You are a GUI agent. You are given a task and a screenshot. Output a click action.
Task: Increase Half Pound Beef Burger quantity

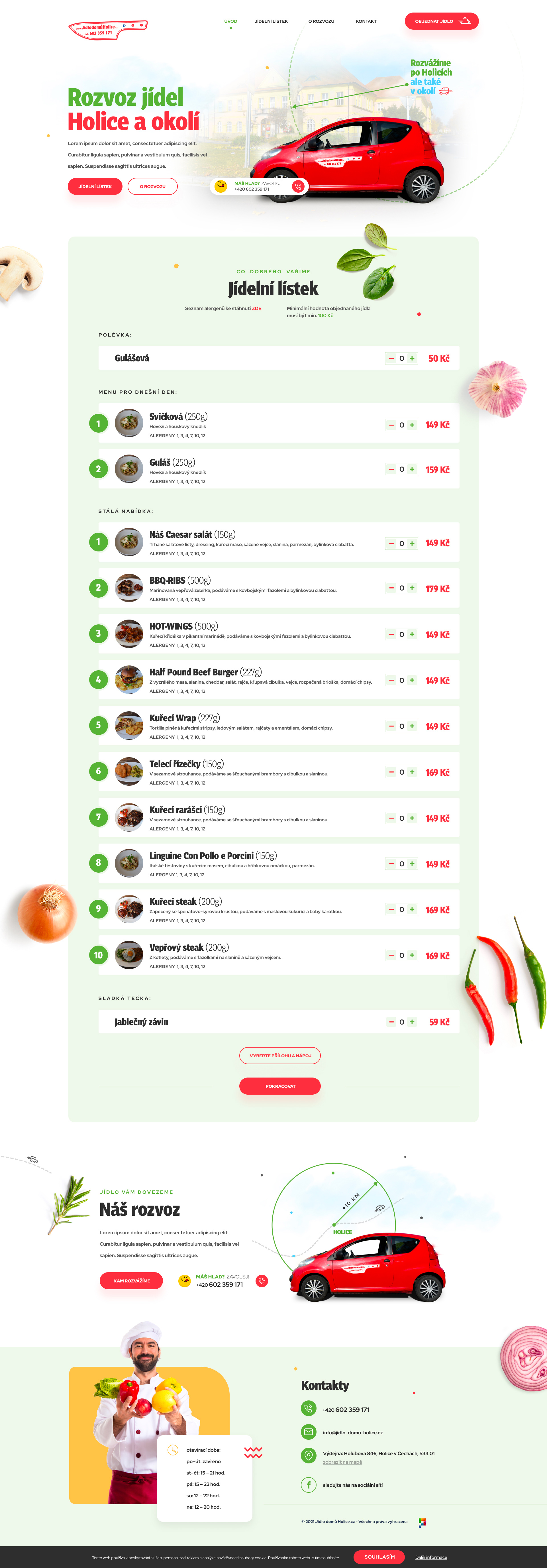(x=412, y=680)
